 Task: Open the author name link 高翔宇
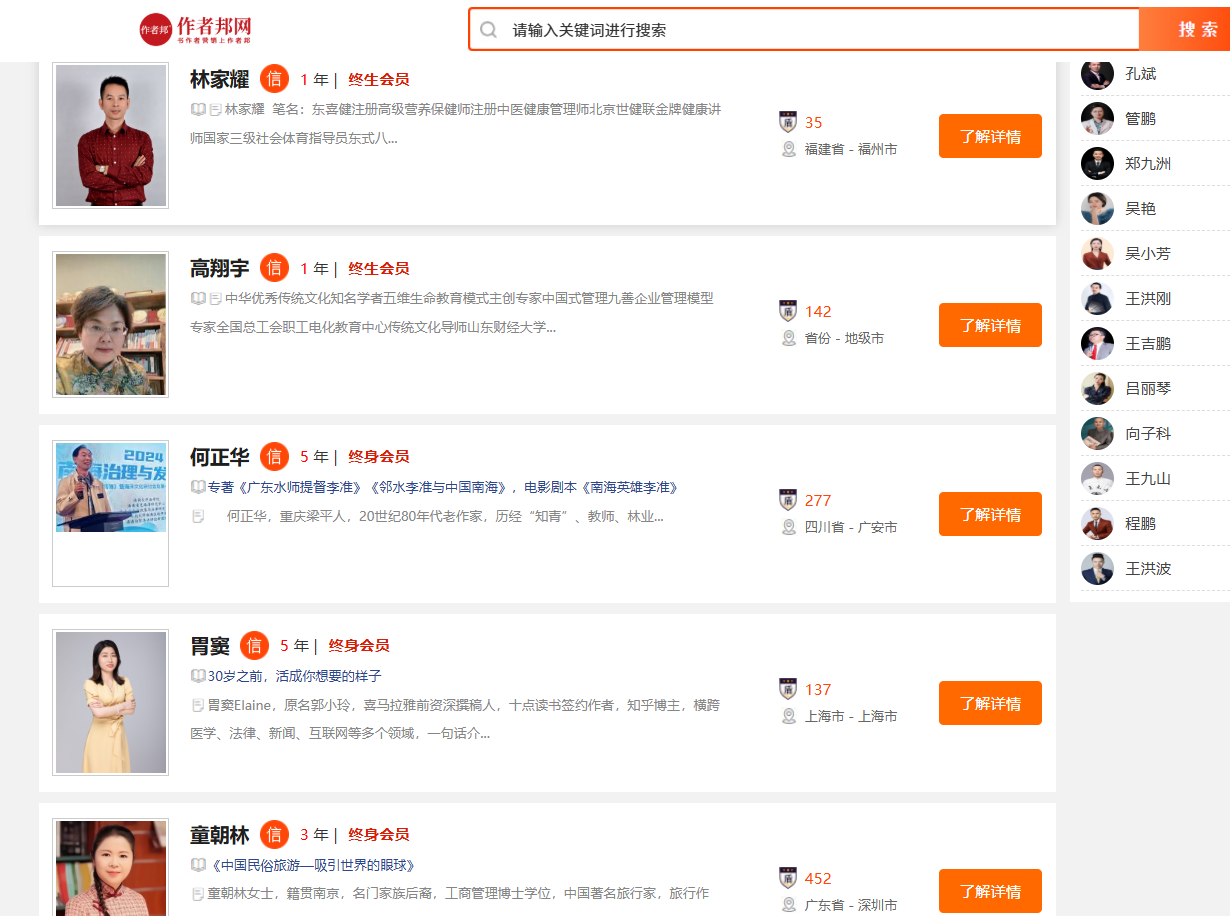[x=219, y=268]
